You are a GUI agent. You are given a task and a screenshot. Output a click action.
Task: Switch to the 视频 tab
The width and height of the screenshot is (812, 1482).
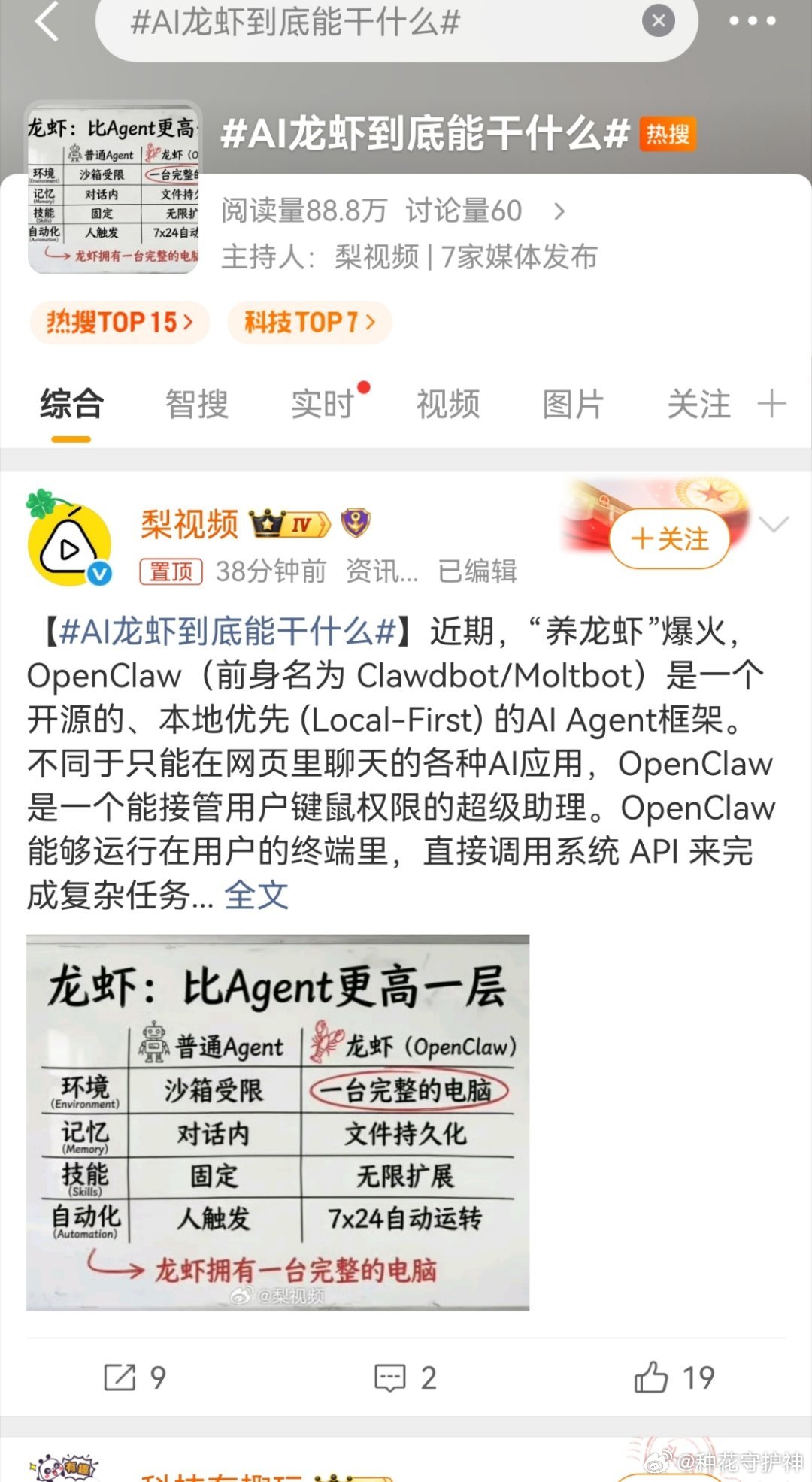(x=447, y=404)
